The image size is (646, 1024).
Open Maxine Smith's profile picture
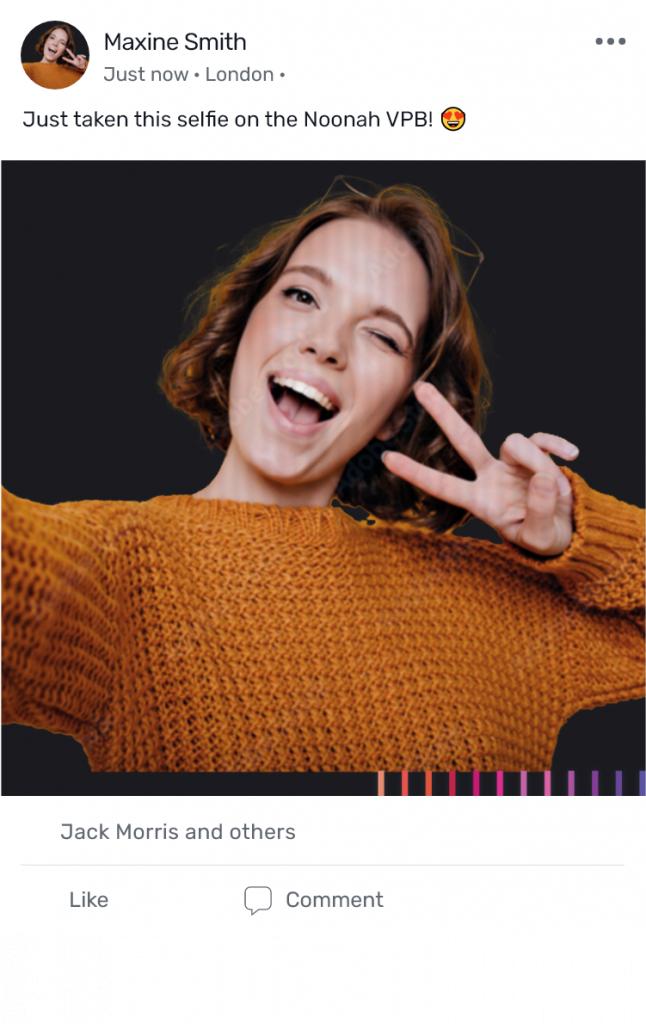click(55, 56)
